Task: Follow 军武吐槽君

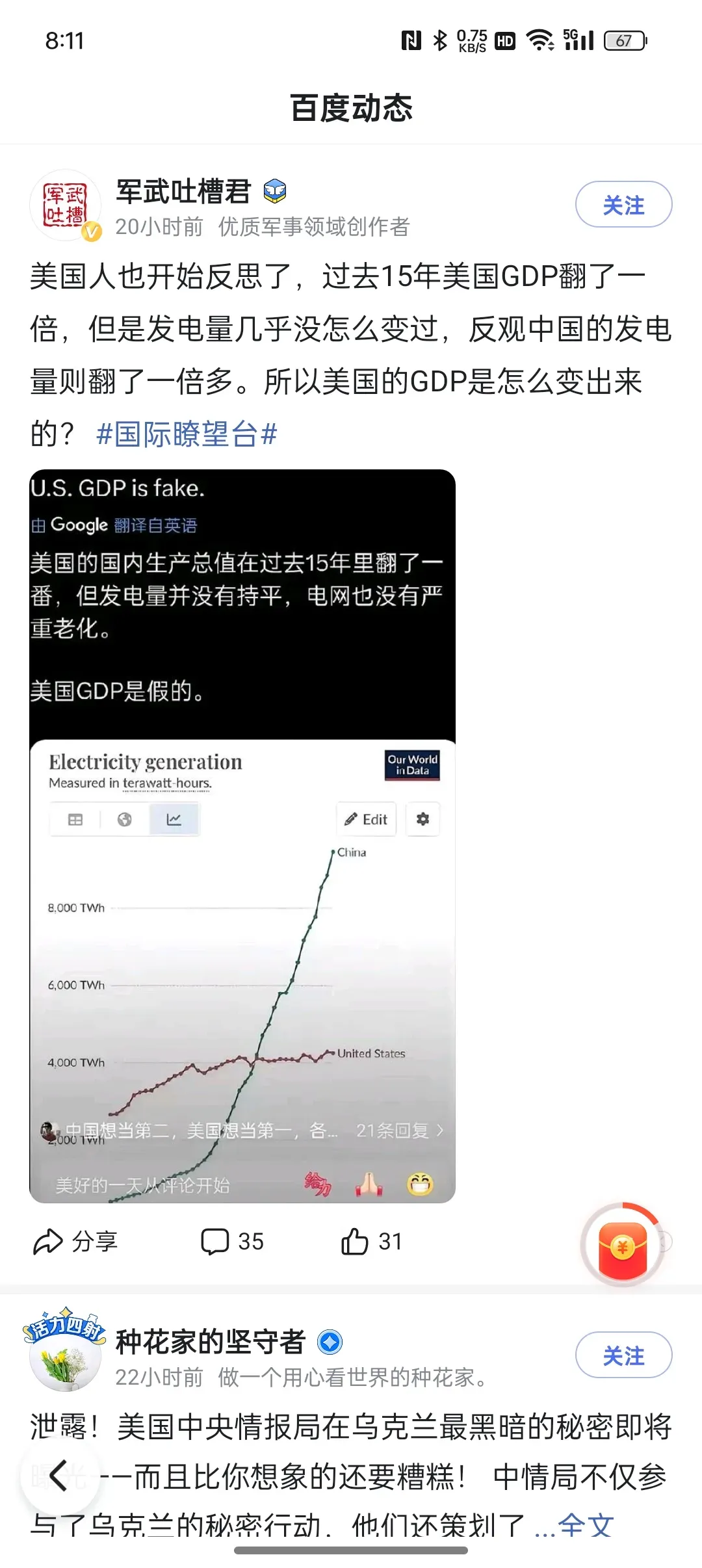Action: (x=623, y=205)
